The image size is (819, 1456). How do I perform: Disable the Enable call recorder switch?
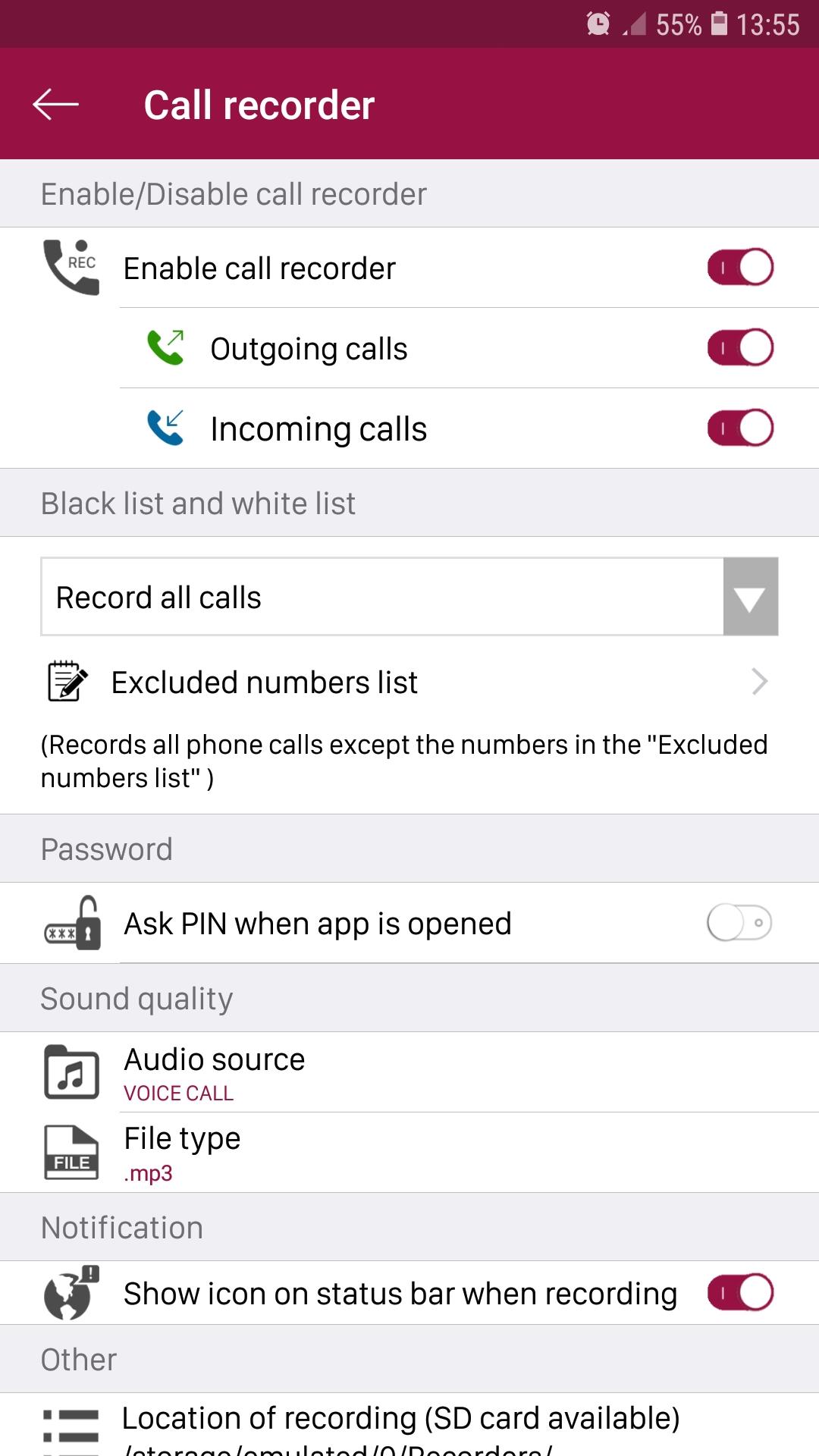pos(739,267)
